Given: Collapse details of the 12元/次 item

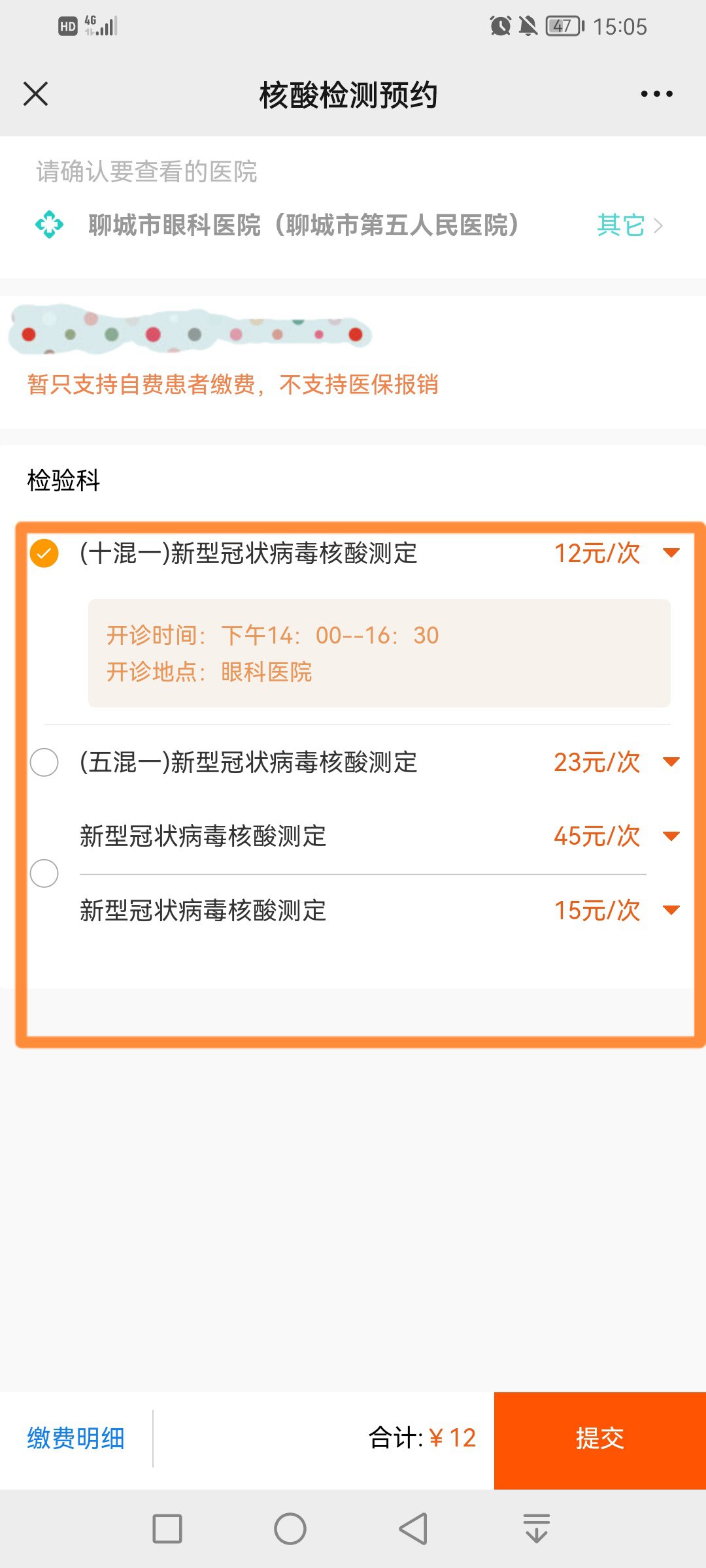Looking at the screenshot, I should point(671,553).
